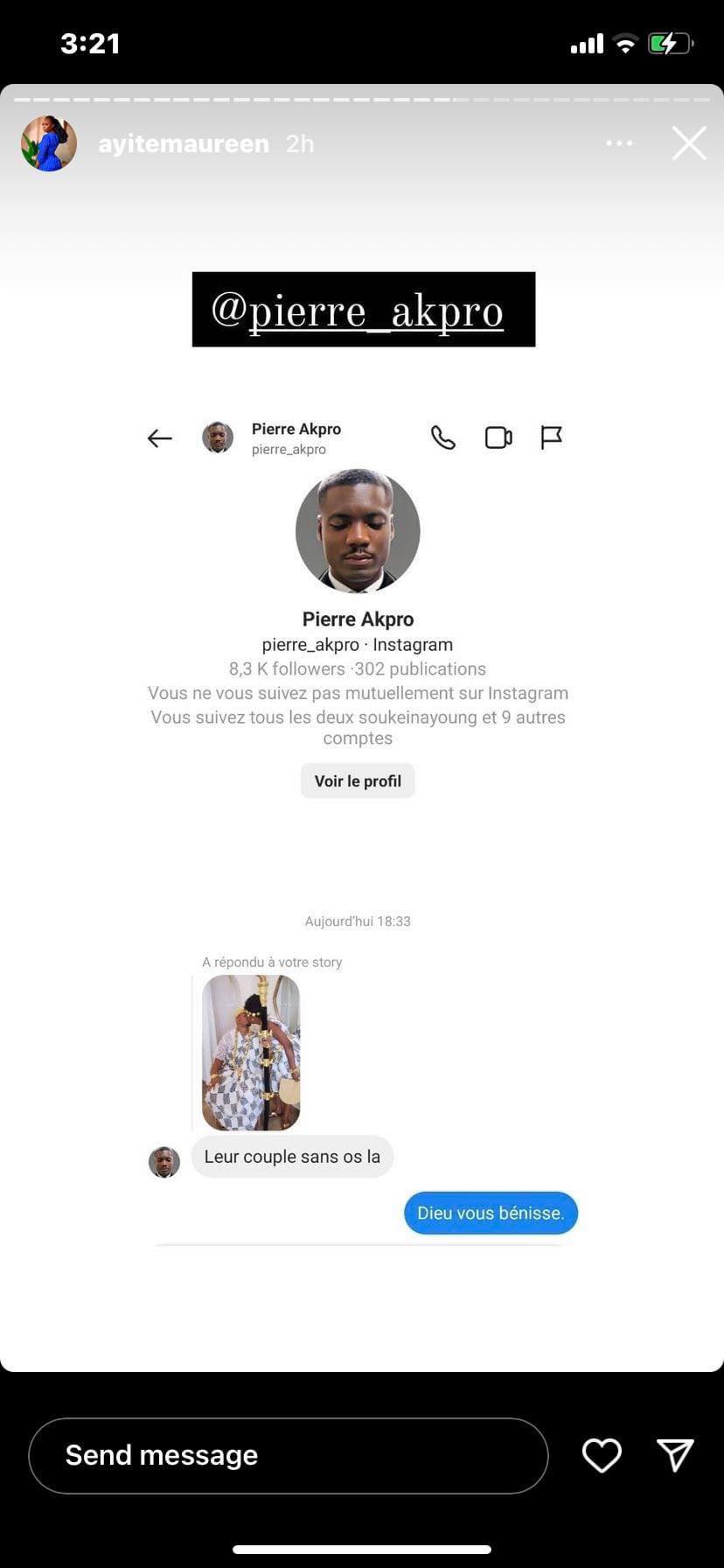This screenshot has width=724, height=1568.
Task: Tap the @pierre_akpro mention sticker
Action: [363, 310]
